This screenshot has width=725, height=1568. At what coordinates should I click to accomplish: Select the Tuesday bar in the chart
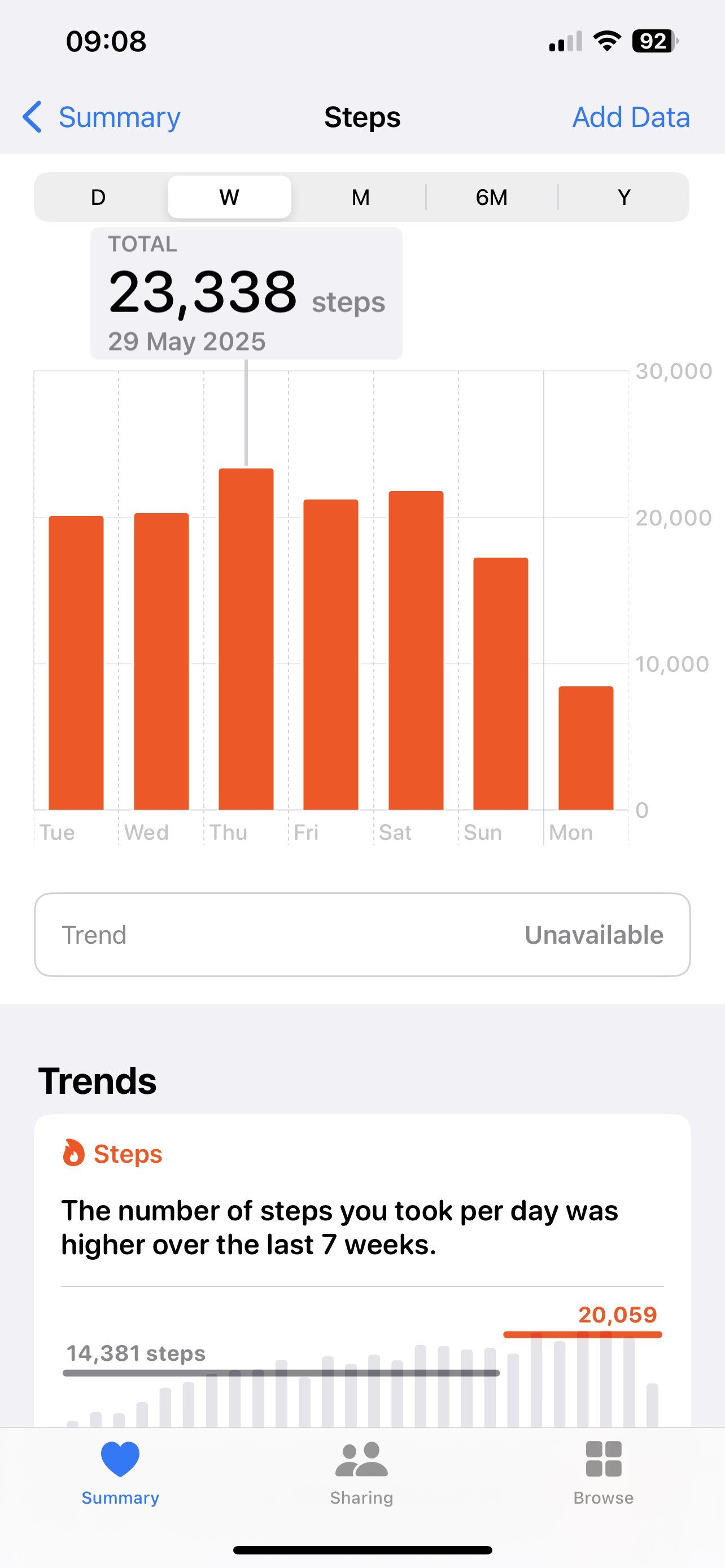click(x=76, y=663)
